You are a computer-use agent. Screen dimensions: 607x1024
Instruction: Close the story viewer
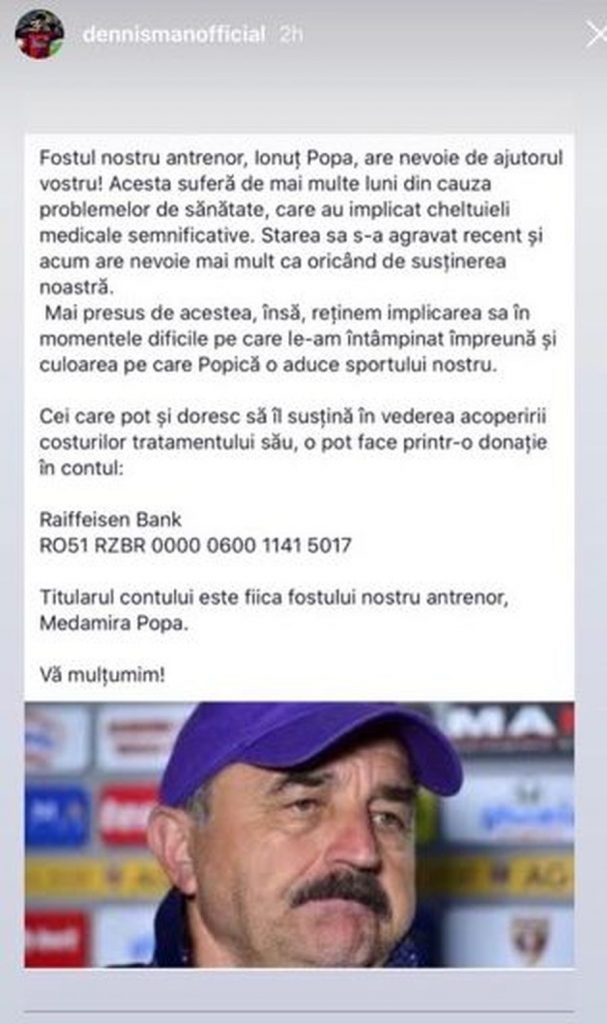[x=595, y=35]
